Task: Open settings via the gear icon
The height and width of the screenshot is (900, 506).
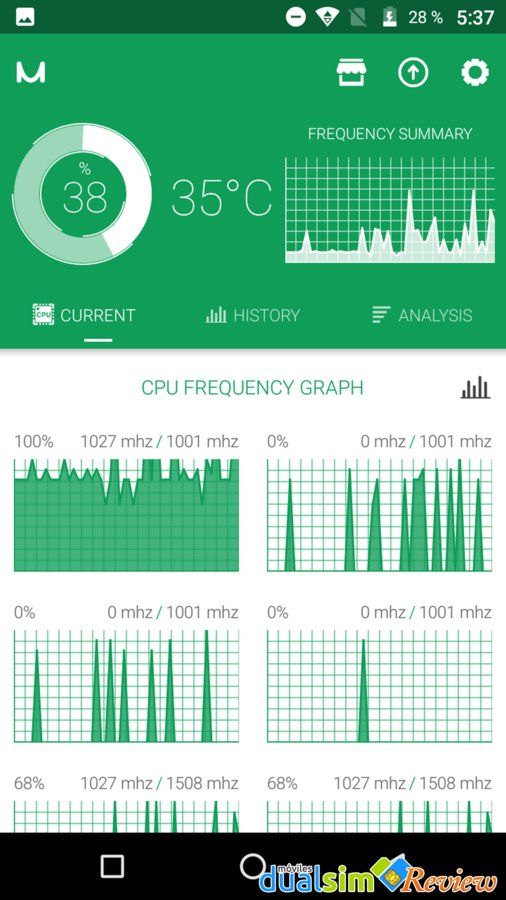Action: tap(475, 73)
